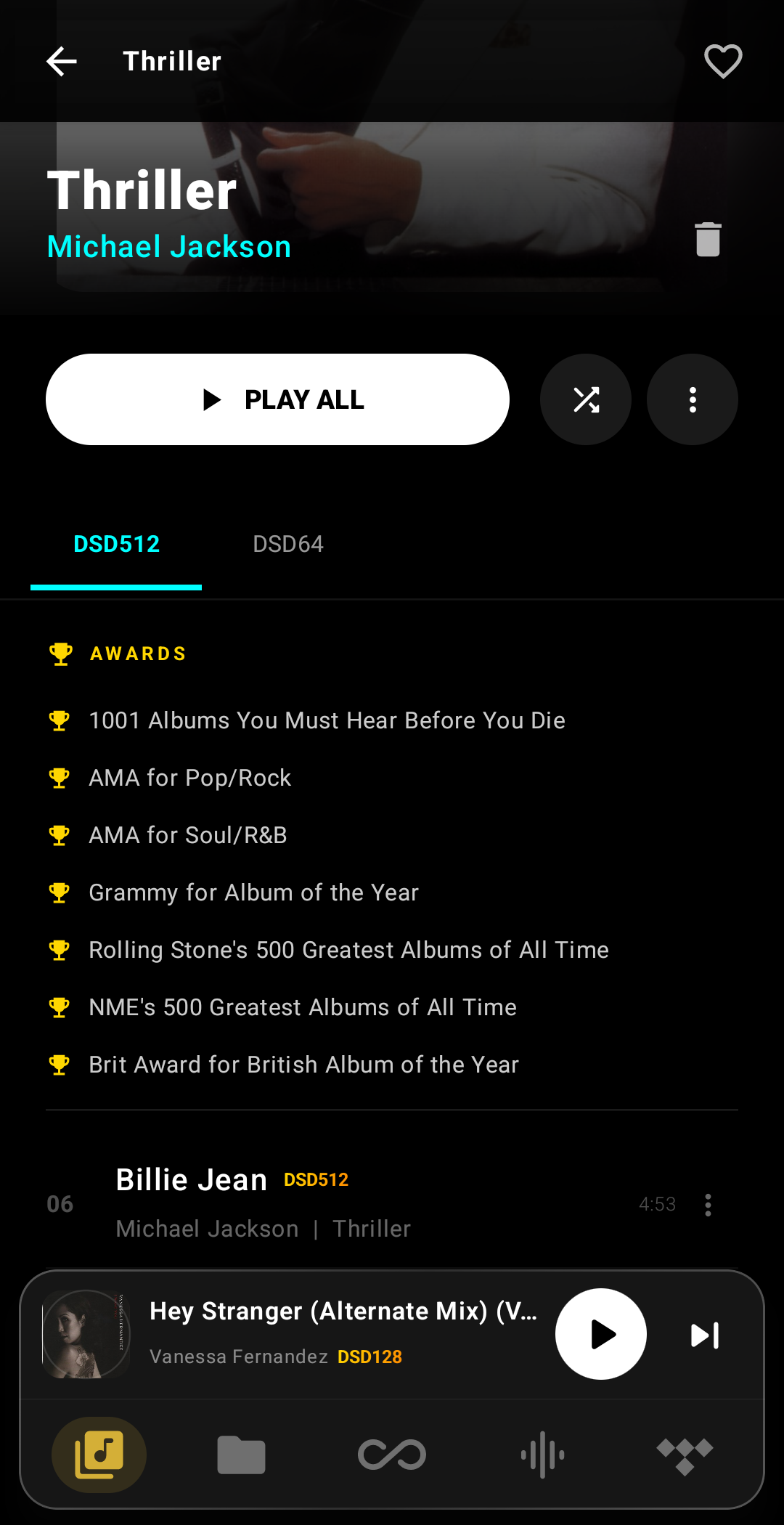Resume playback of Hey Stranger
Viewport: 784px width, 1525px height.
[600, 1333]
